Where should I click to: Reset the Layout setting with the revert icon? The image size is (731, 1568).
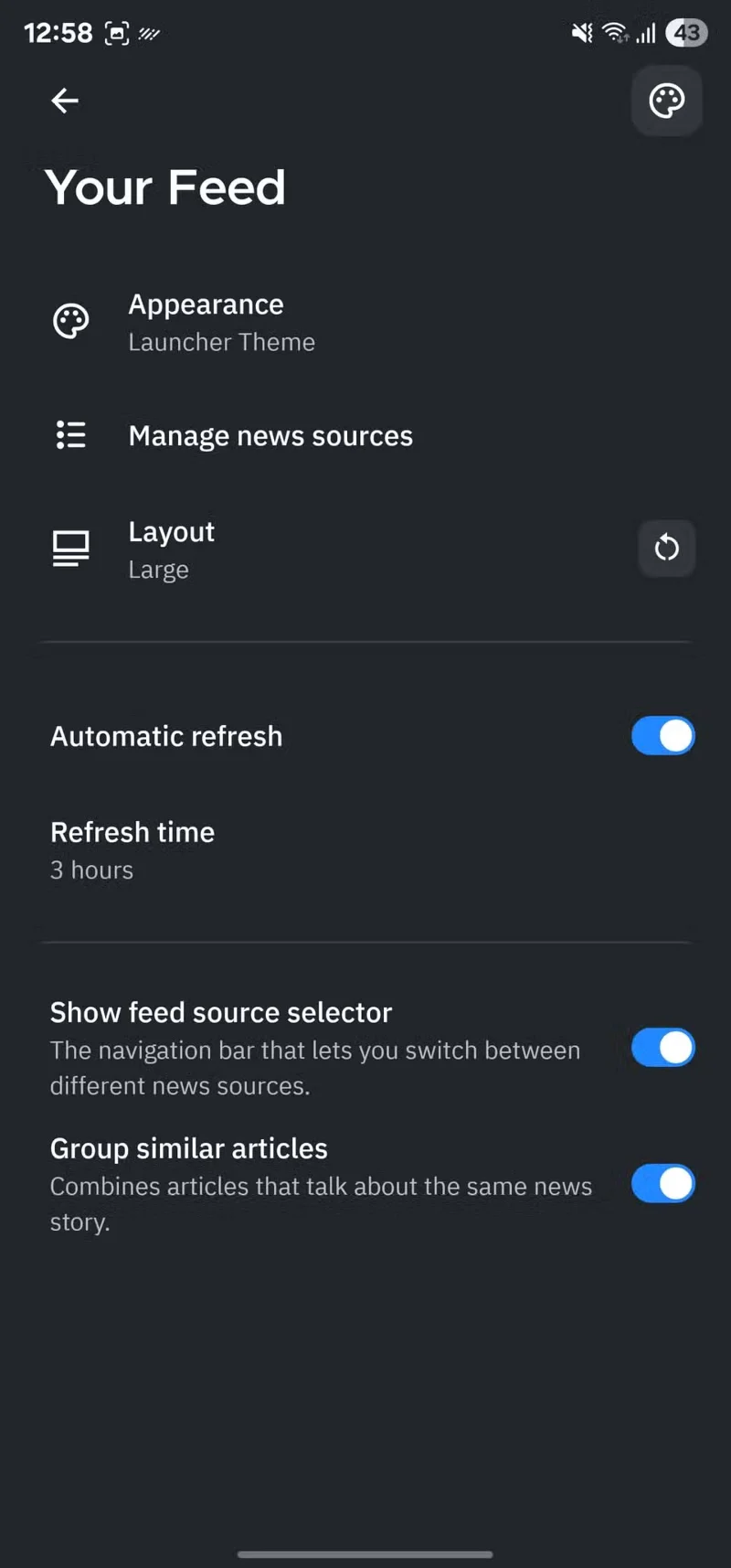(x=666, y=548)
